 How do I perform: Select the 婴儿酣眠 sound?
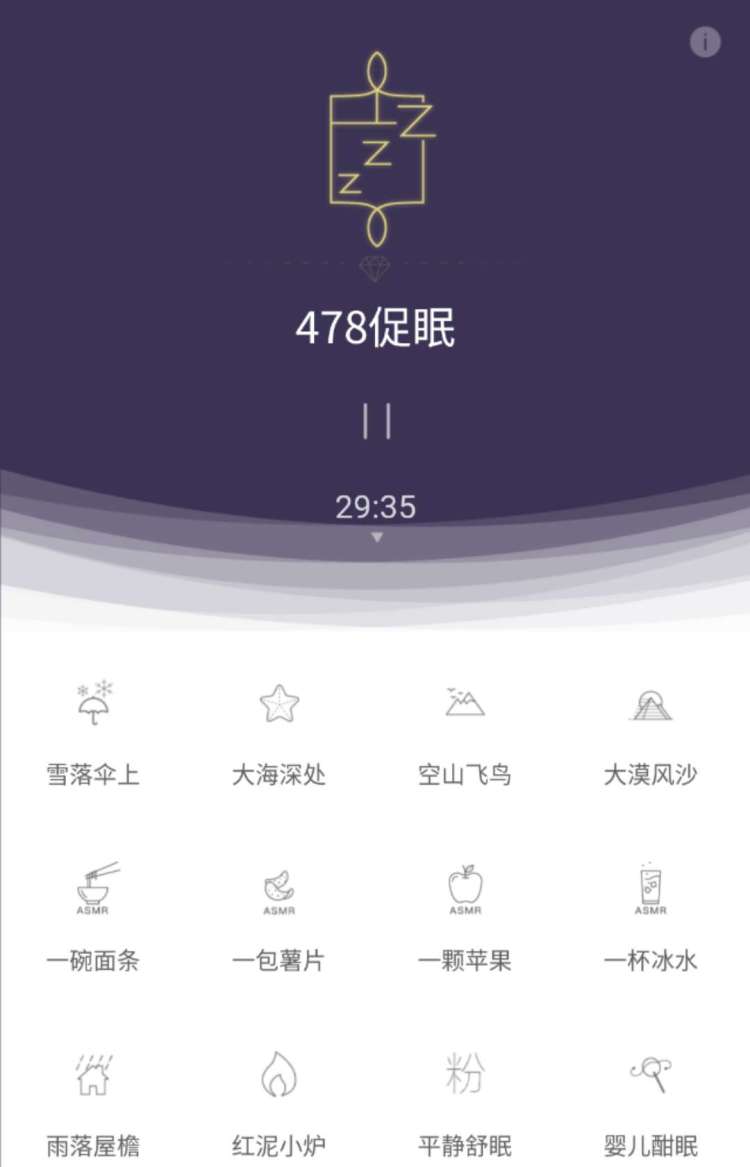click(x=651, y=1100)
